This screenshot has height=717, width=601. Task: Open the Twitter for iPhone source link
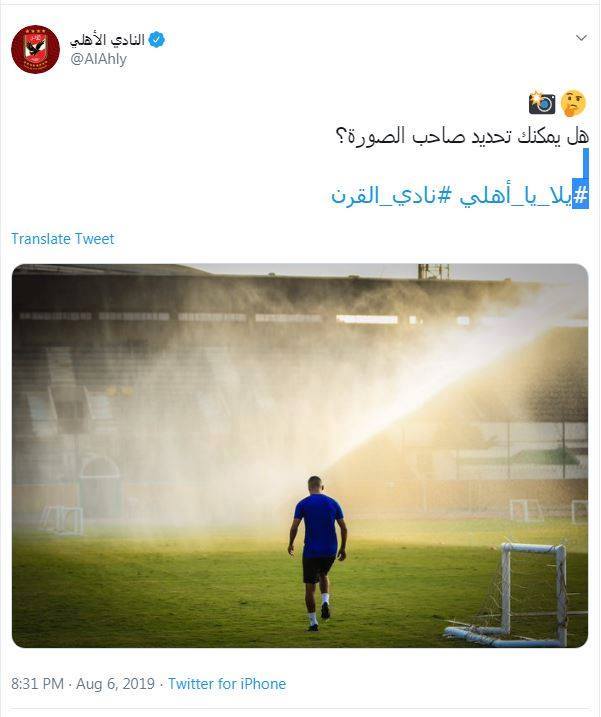(227, 684)
